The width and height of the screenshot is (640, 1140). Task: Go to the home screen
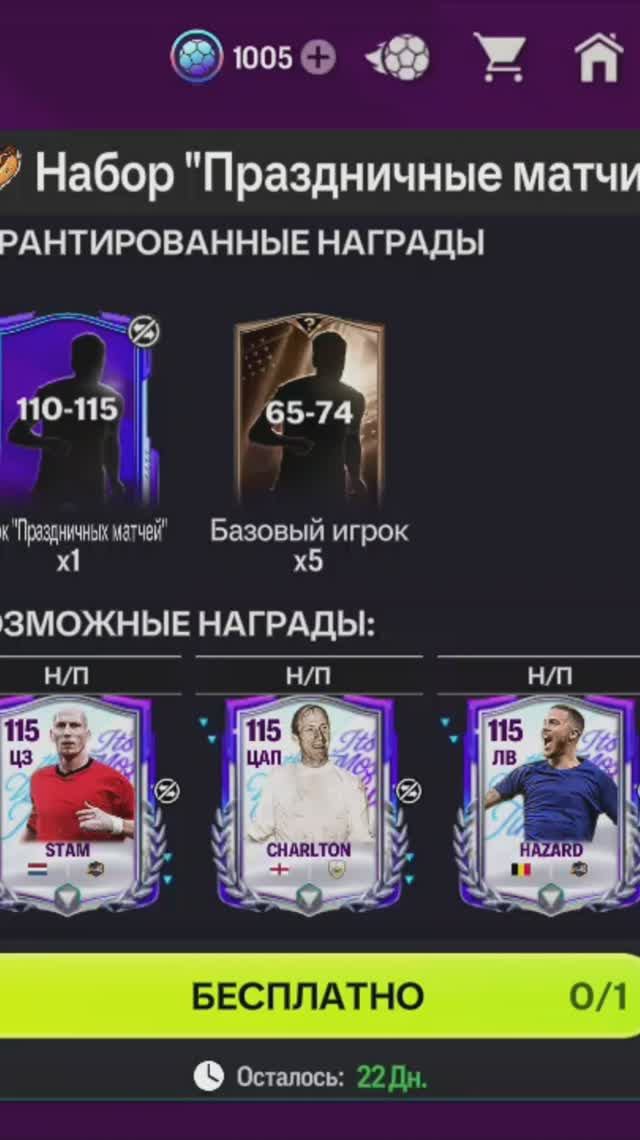pos(599,57)
